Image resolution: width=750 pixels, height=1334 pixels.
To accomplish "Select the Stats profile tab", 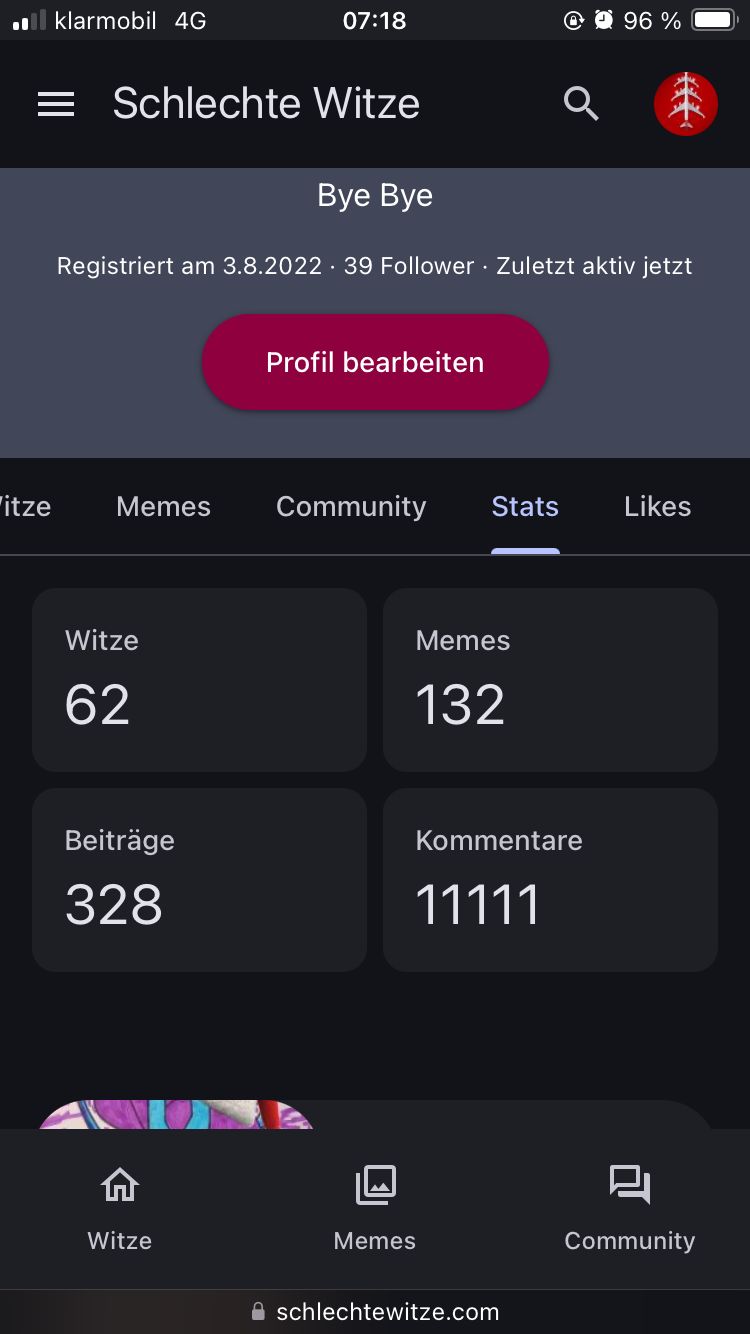I will click(525, 507).
